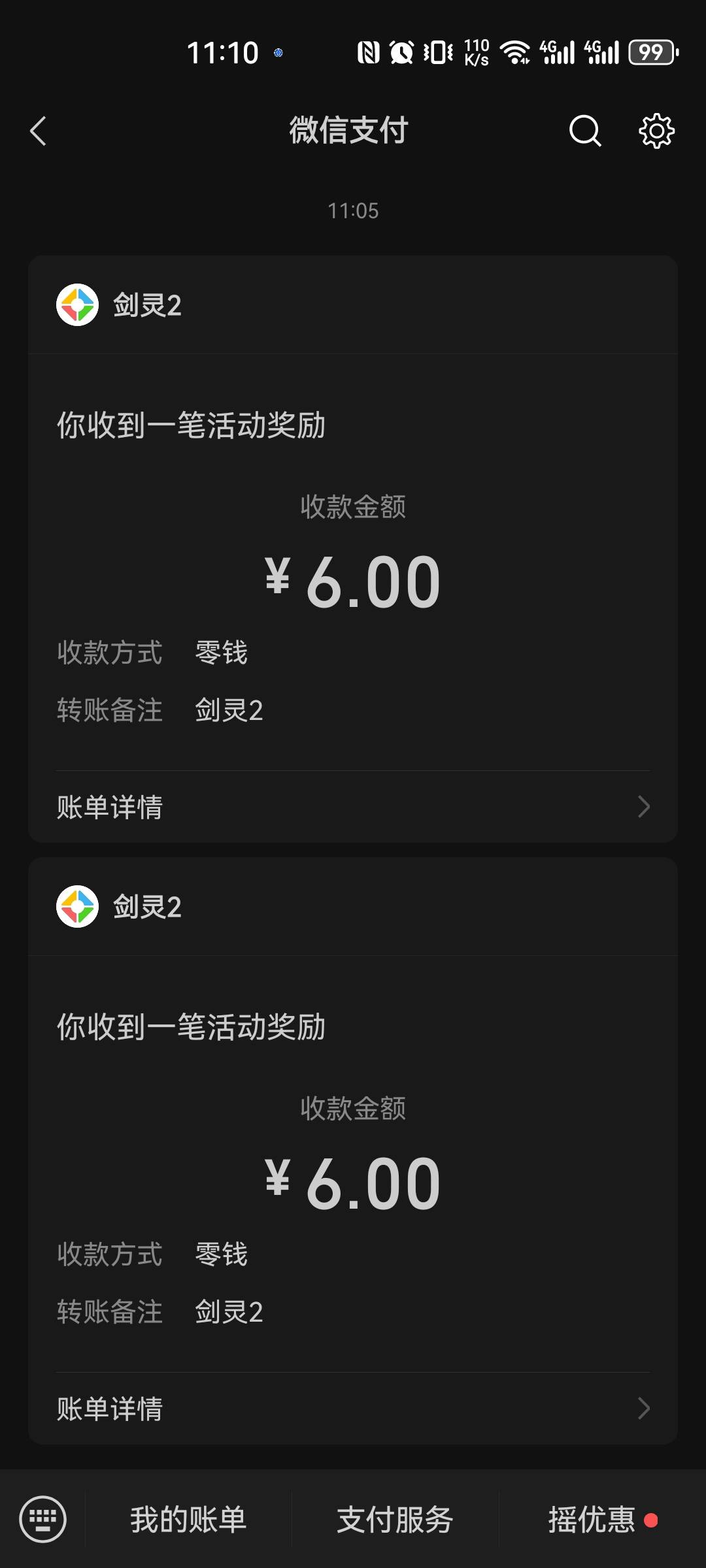Screen dimensions: 706x1568
Task: Open search in 微信支付
Action: point(584,131)
